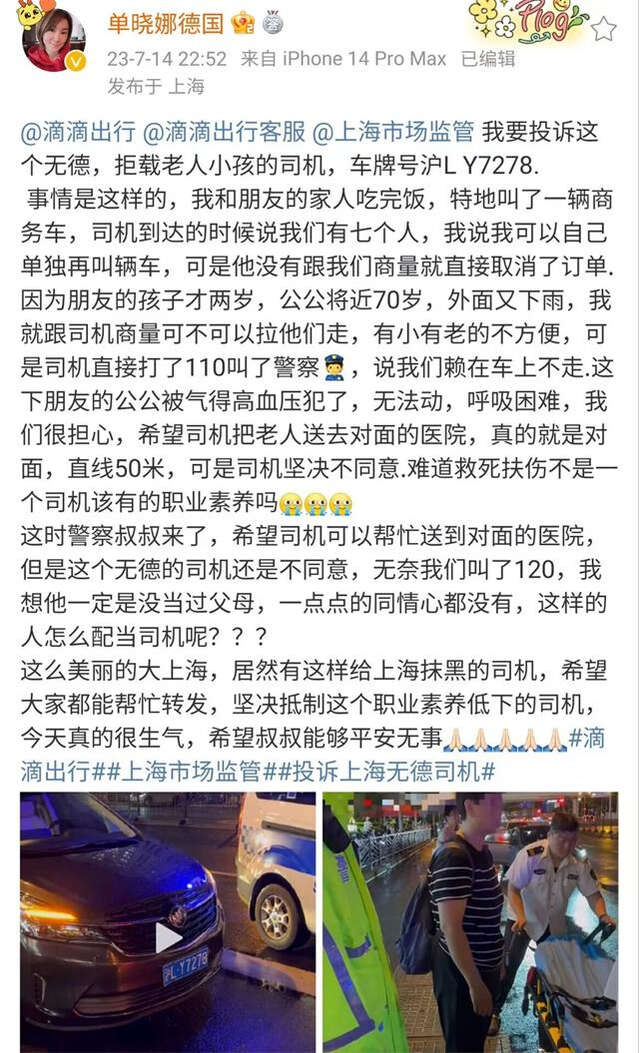This screenshot has height=1053, width=639.
Task: Tap the star icon to favorite the post
Action: pyautogui.click(x=603, y=29)
